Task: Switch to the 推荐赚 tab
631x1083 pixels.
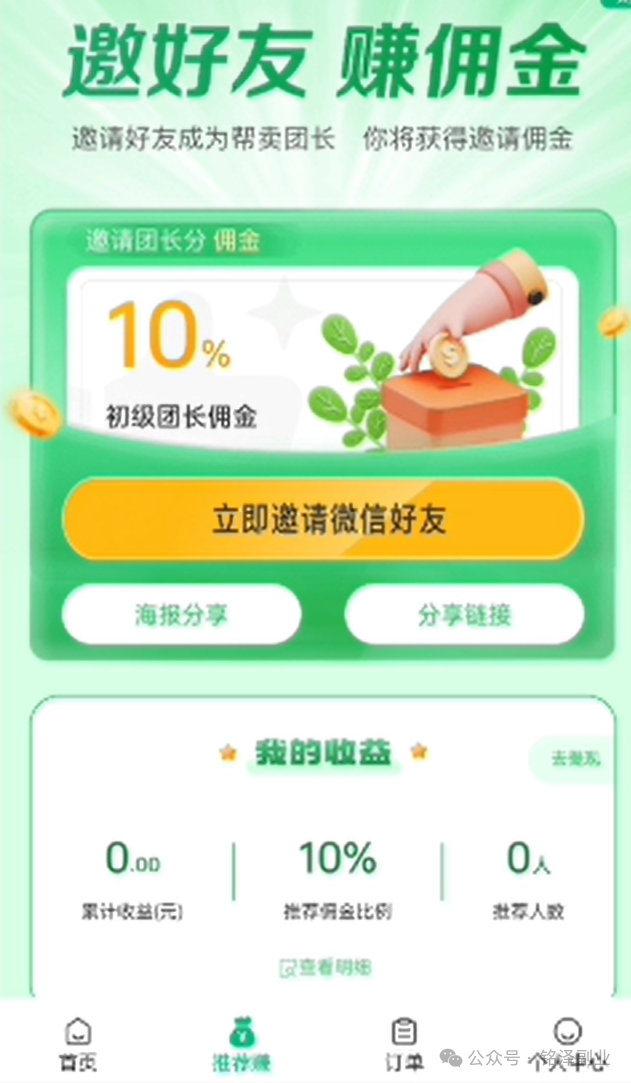Action: (241, 1043)
